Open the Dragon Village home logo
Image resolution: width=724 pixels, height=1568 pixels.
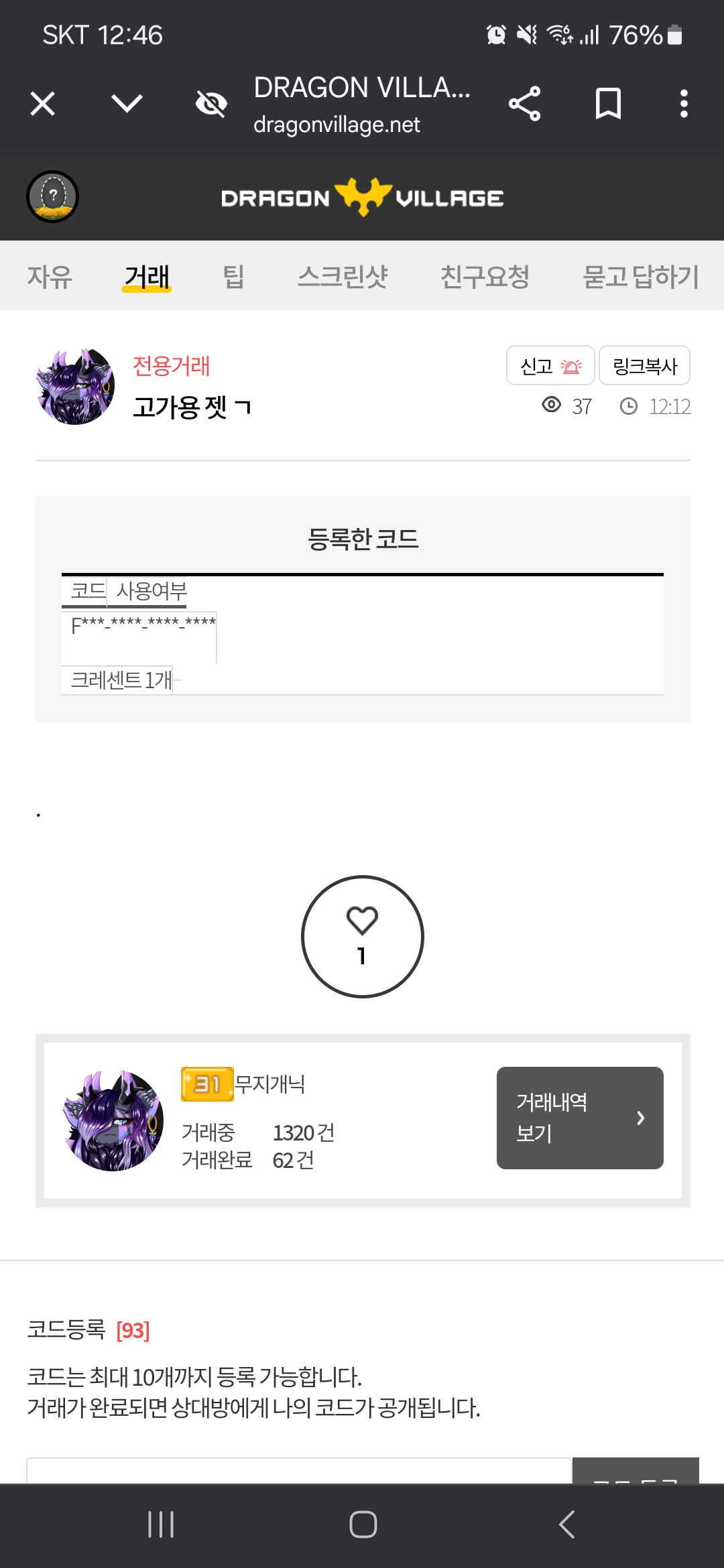coord(362,198)
